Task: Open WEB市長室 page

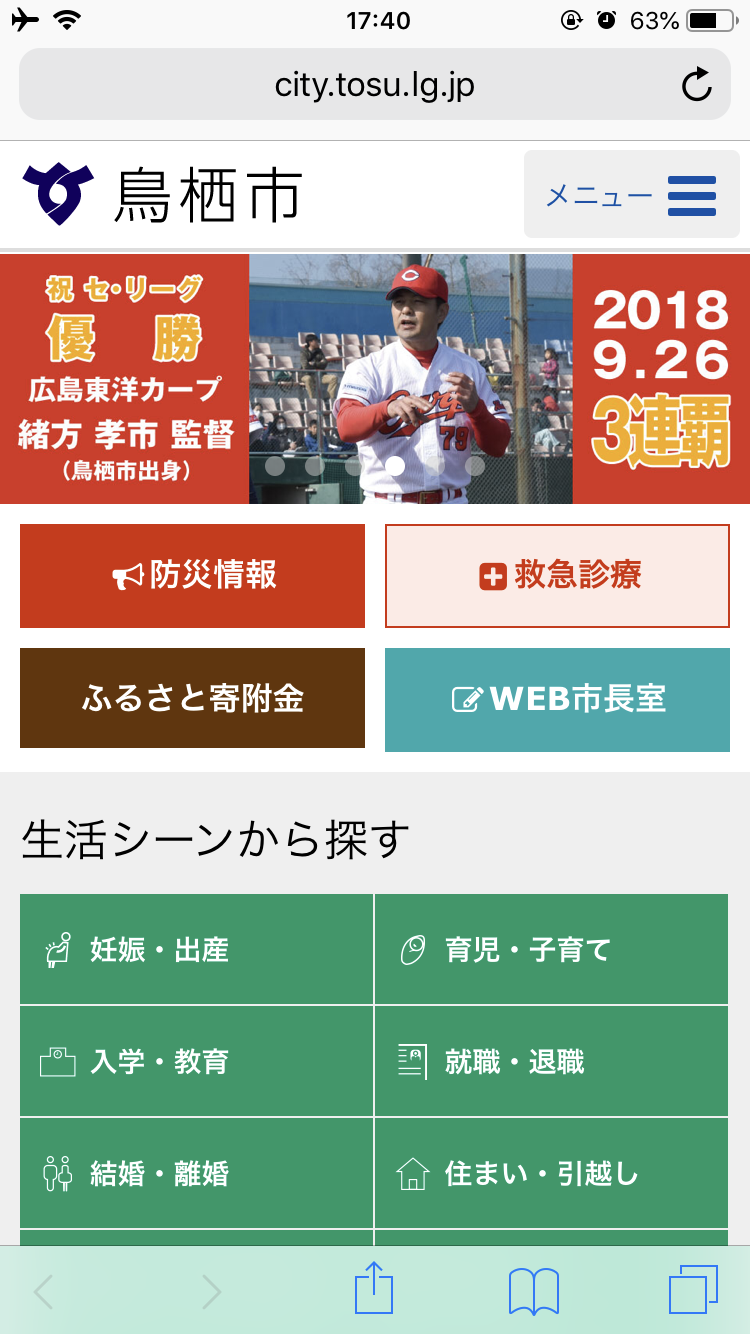Action: coord(557,699)
